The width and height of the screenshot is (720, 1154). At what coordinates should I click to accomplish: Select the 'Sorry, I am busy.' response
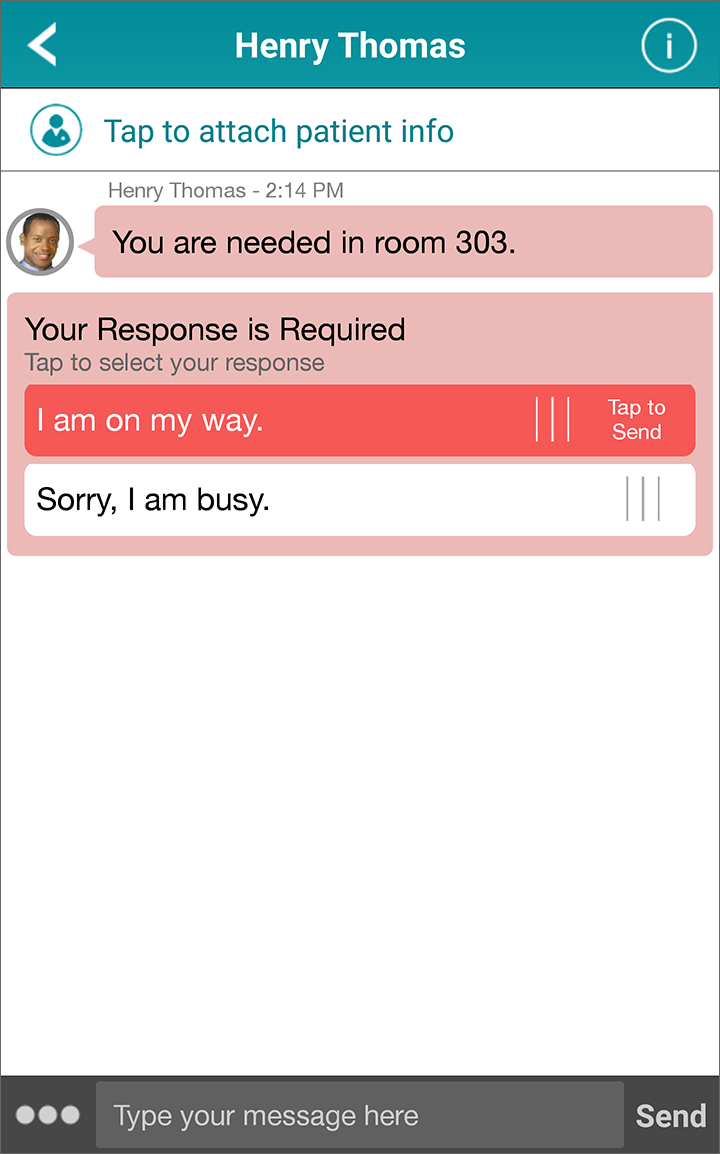click(x=360, y=500)
